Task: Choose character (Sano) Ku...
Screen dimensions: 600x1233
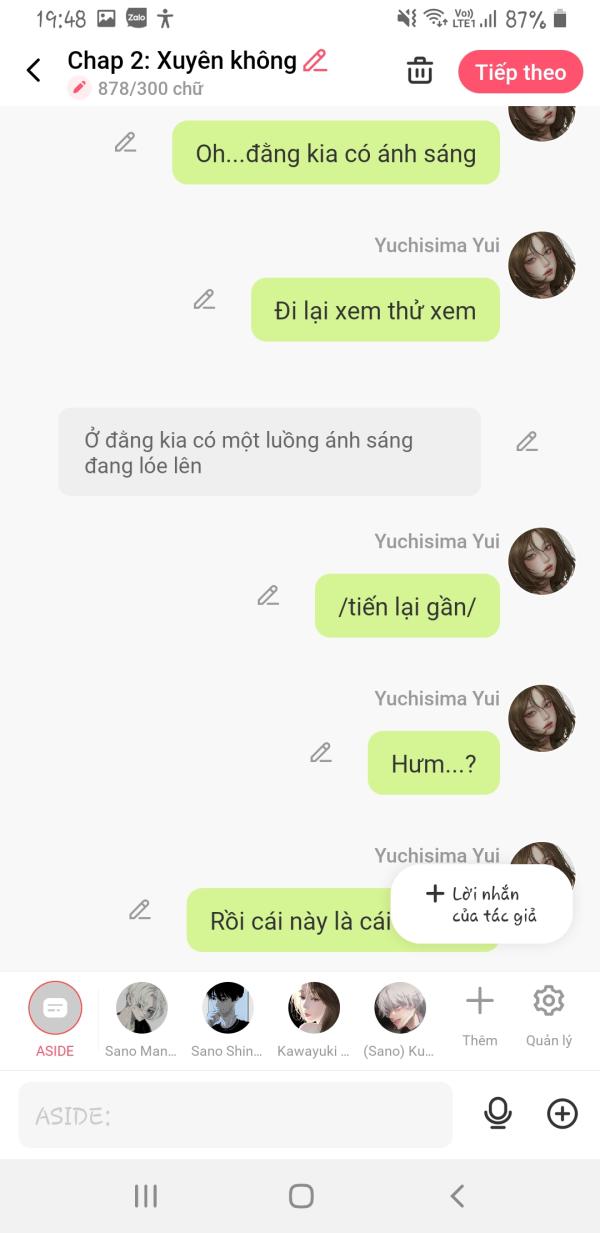Action: pyautogui.click(x=399, y=1019)
